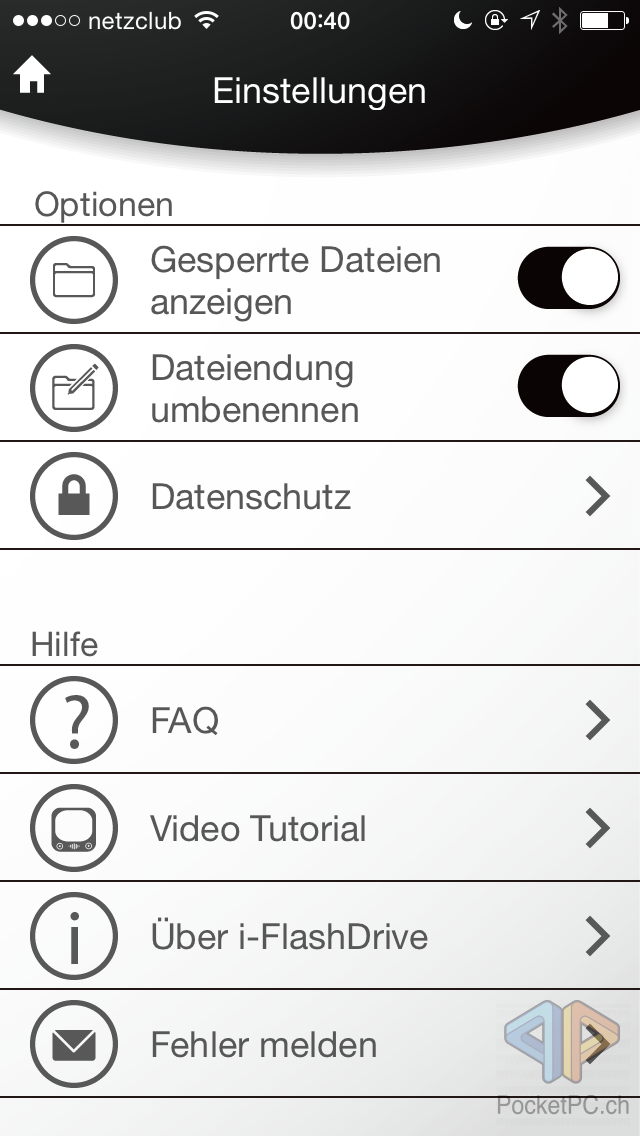The width and height of the screenshot is (640, 1136).
Task: View the Video Tutorial
Action: [x=320, y=828]
